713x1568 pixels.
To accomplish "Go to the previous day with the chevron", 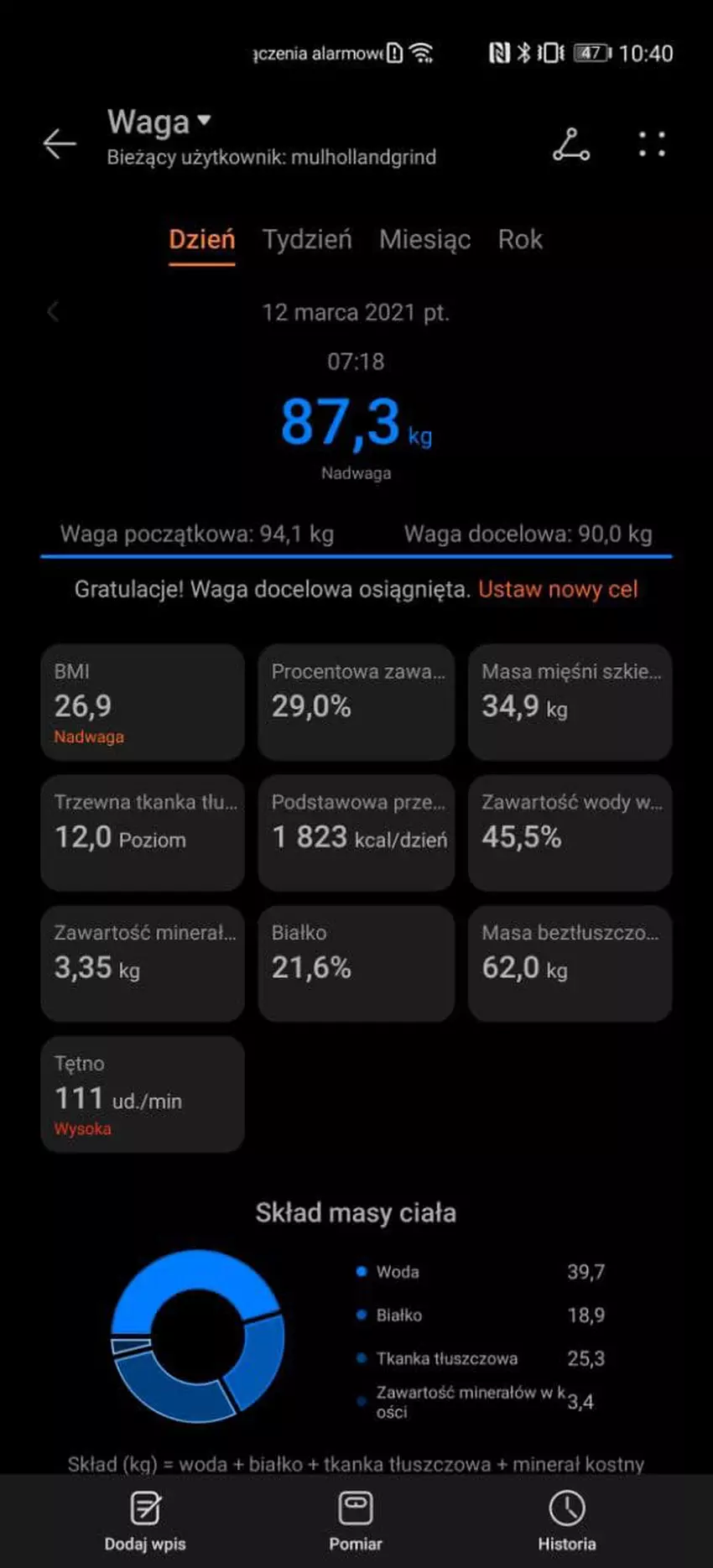I will tap(53, 312).
